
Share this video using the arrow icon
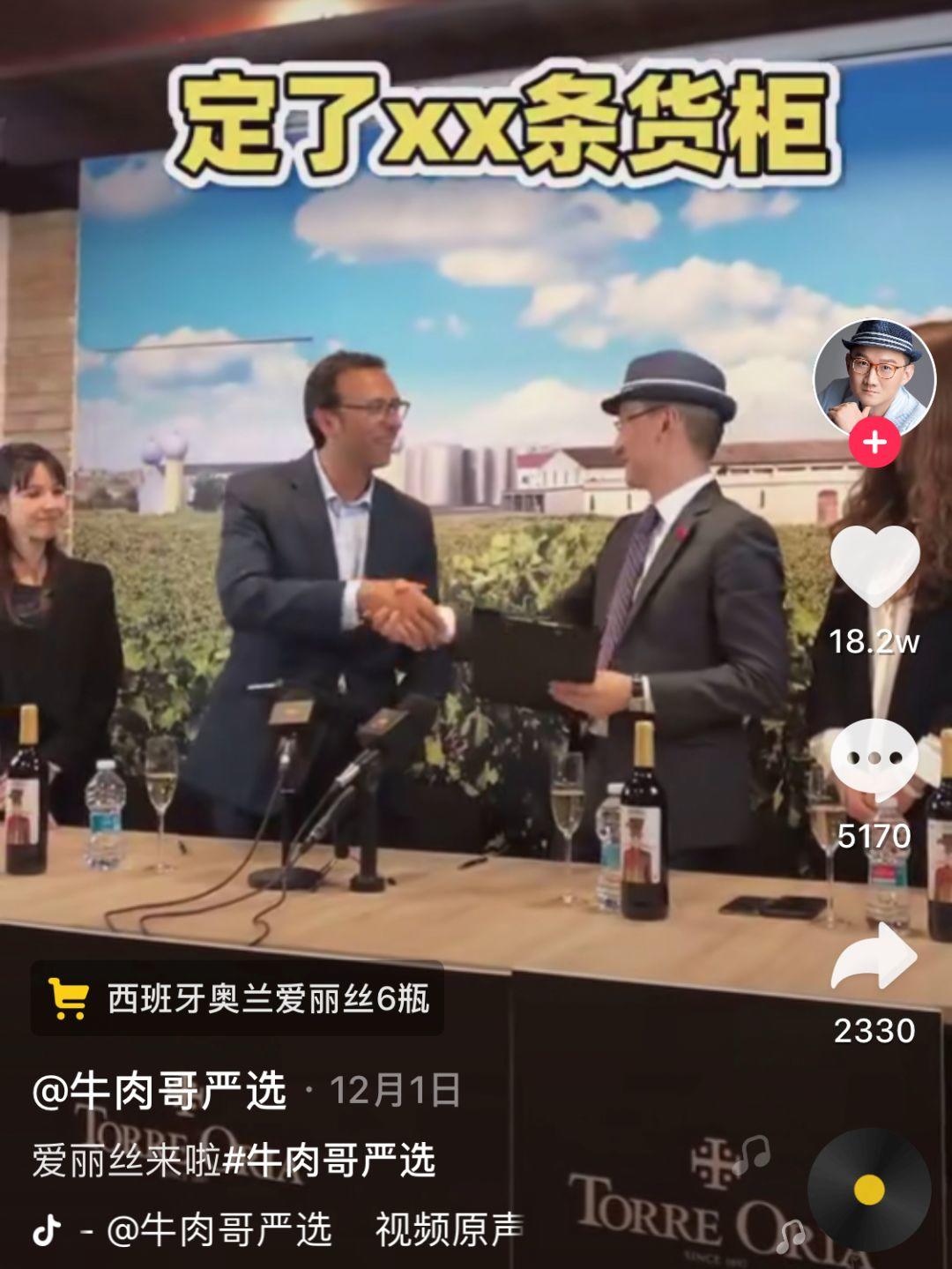point(874,959)
